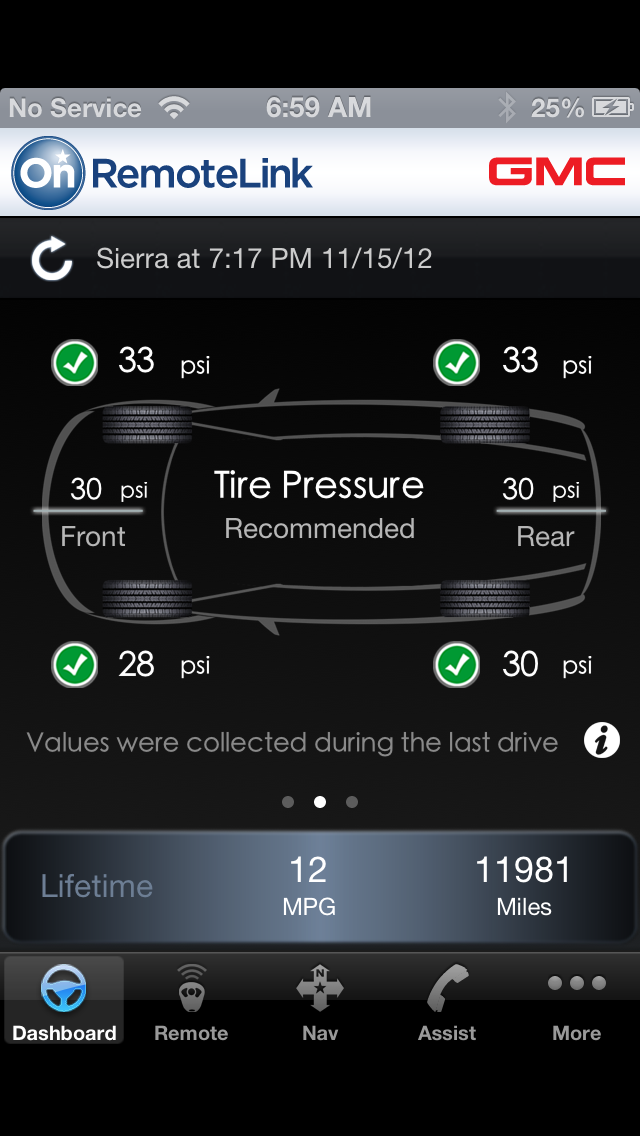Open the Nav tab
Image resolution: width=640 pixels, height=1136 pixels.
tap(320, 1002)
